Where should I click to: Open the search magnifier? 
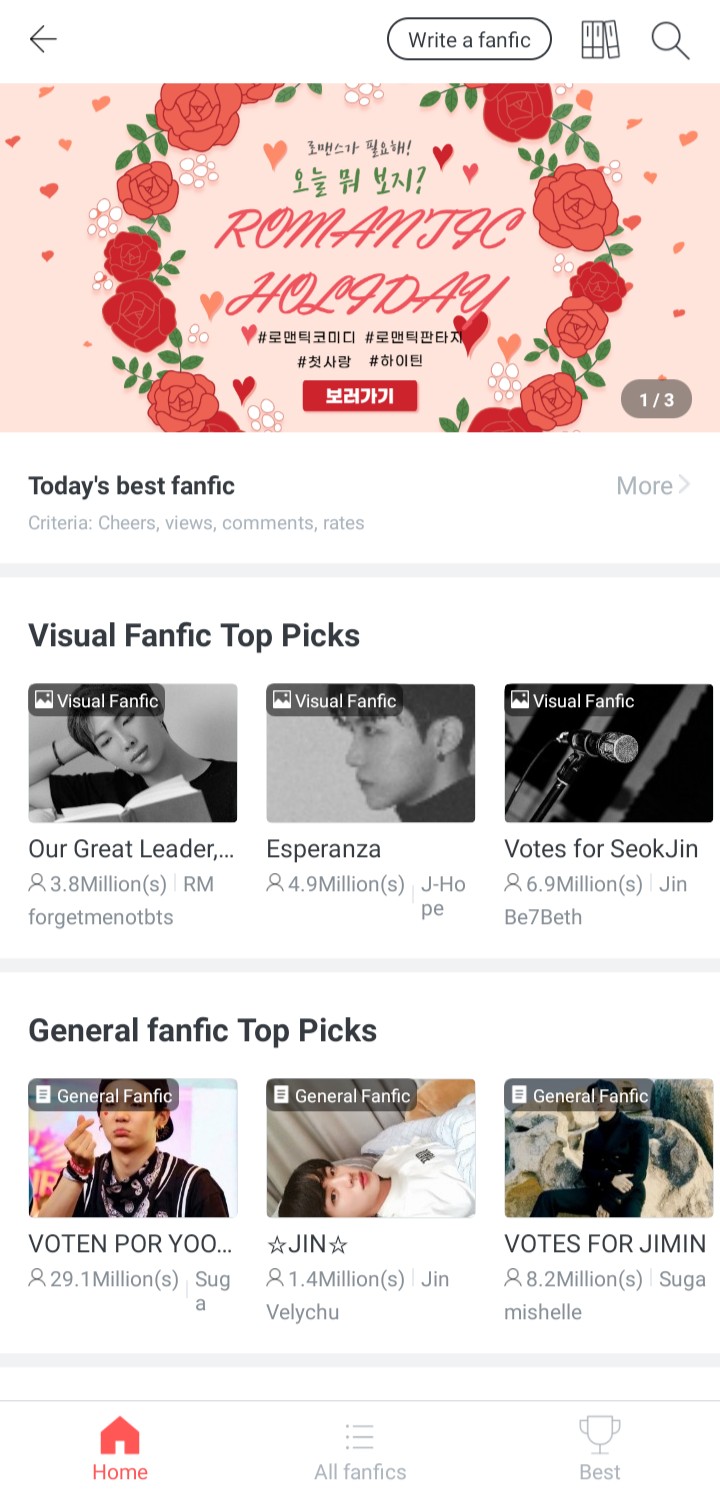pyautogui.click(x=670, y=40)
